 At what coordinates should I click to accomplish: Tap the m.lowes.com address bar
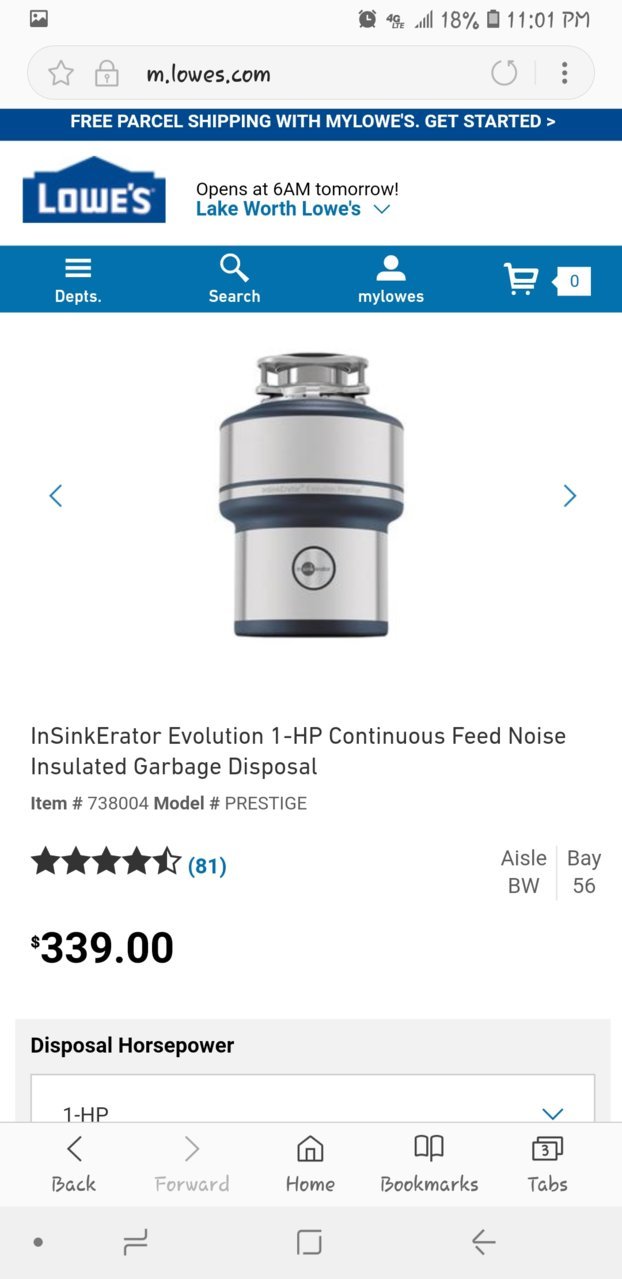(300, 73)
